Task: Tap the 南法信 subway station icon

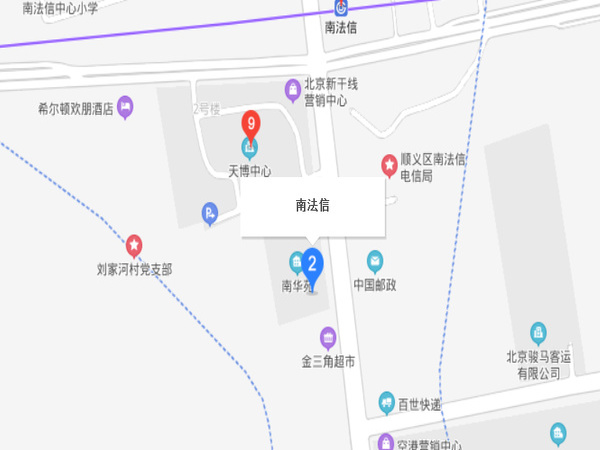Action: (x=341, y=7)
